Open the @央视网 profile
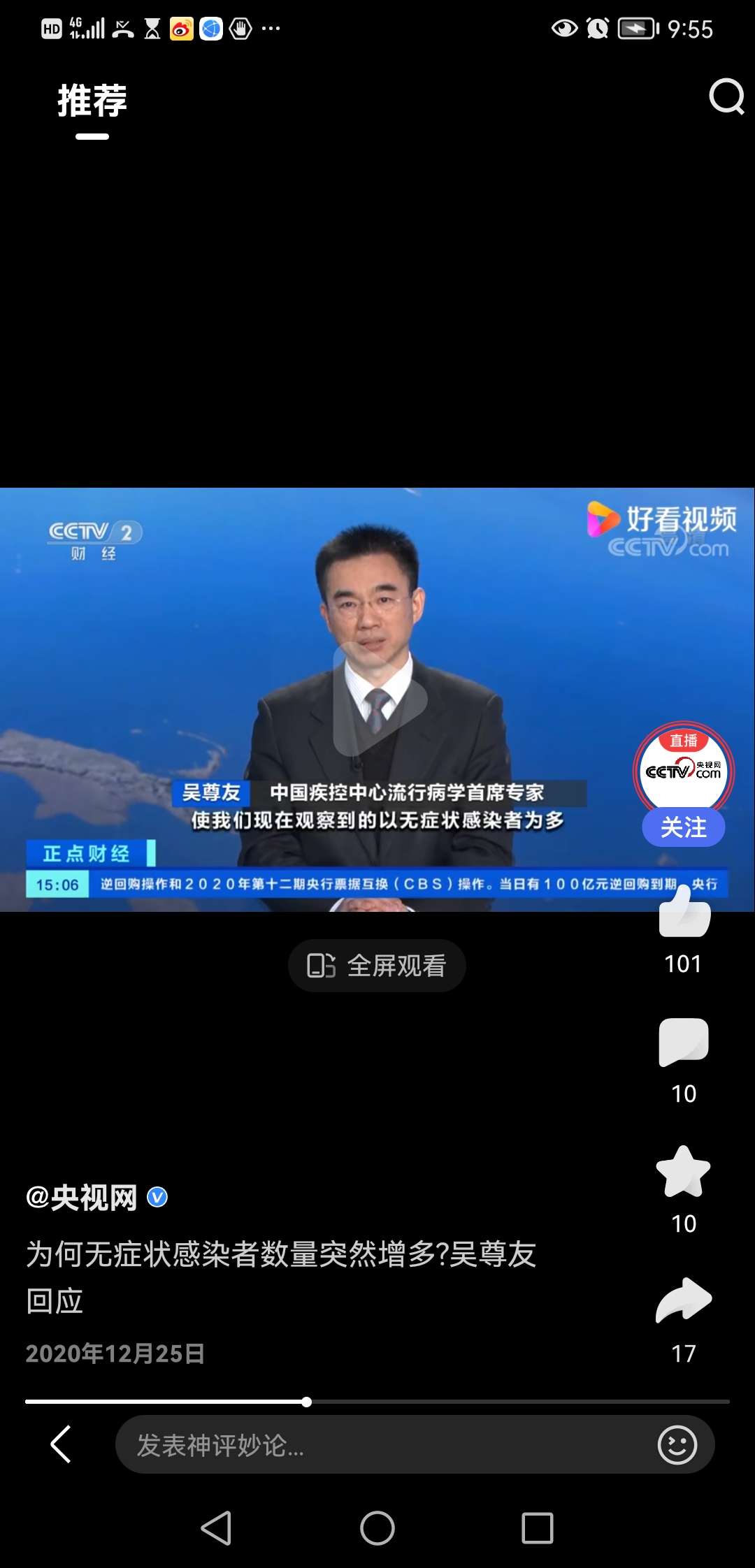Viewport: 755px width, 1568px height. click(x=82, y=1198)
